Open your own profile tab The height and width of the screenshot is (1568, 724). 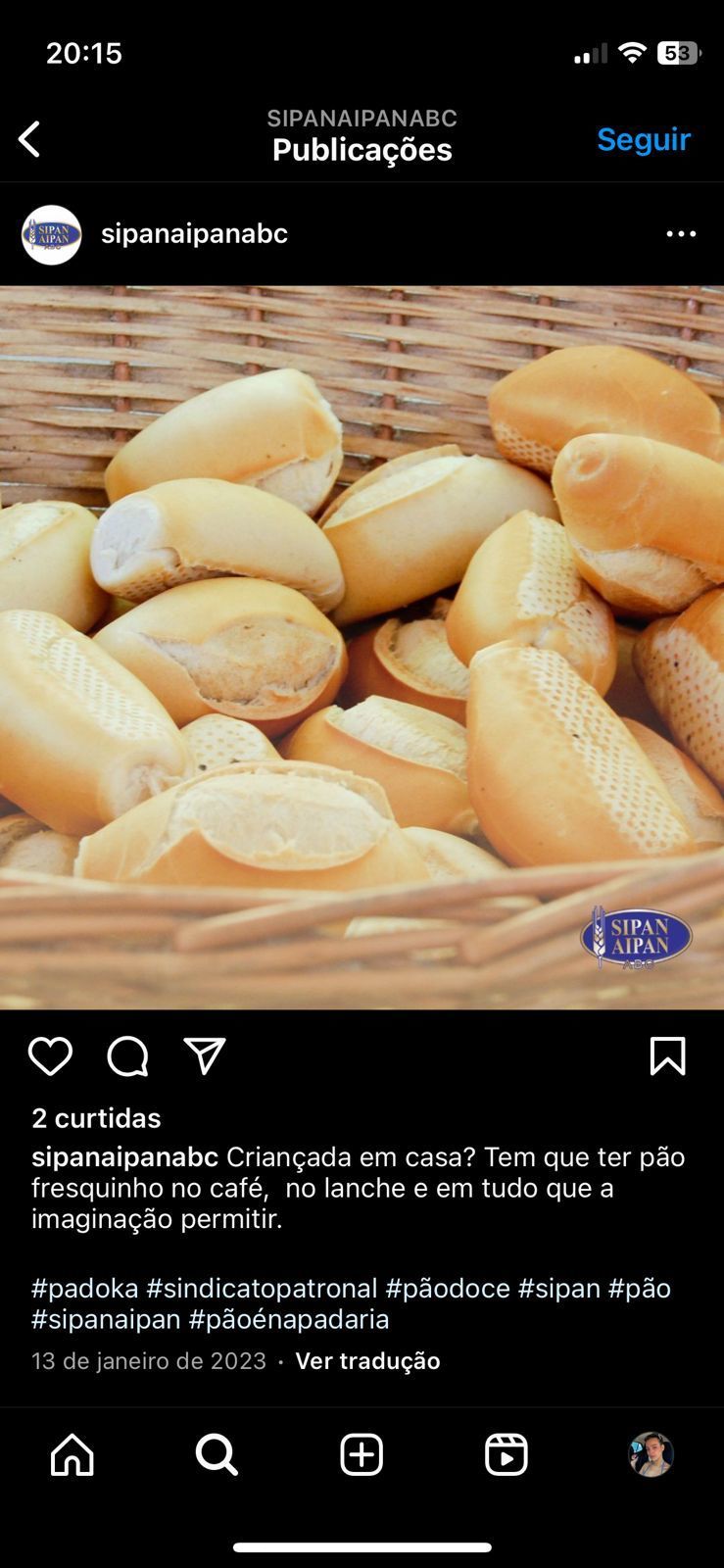click(x=651, y=1454)
